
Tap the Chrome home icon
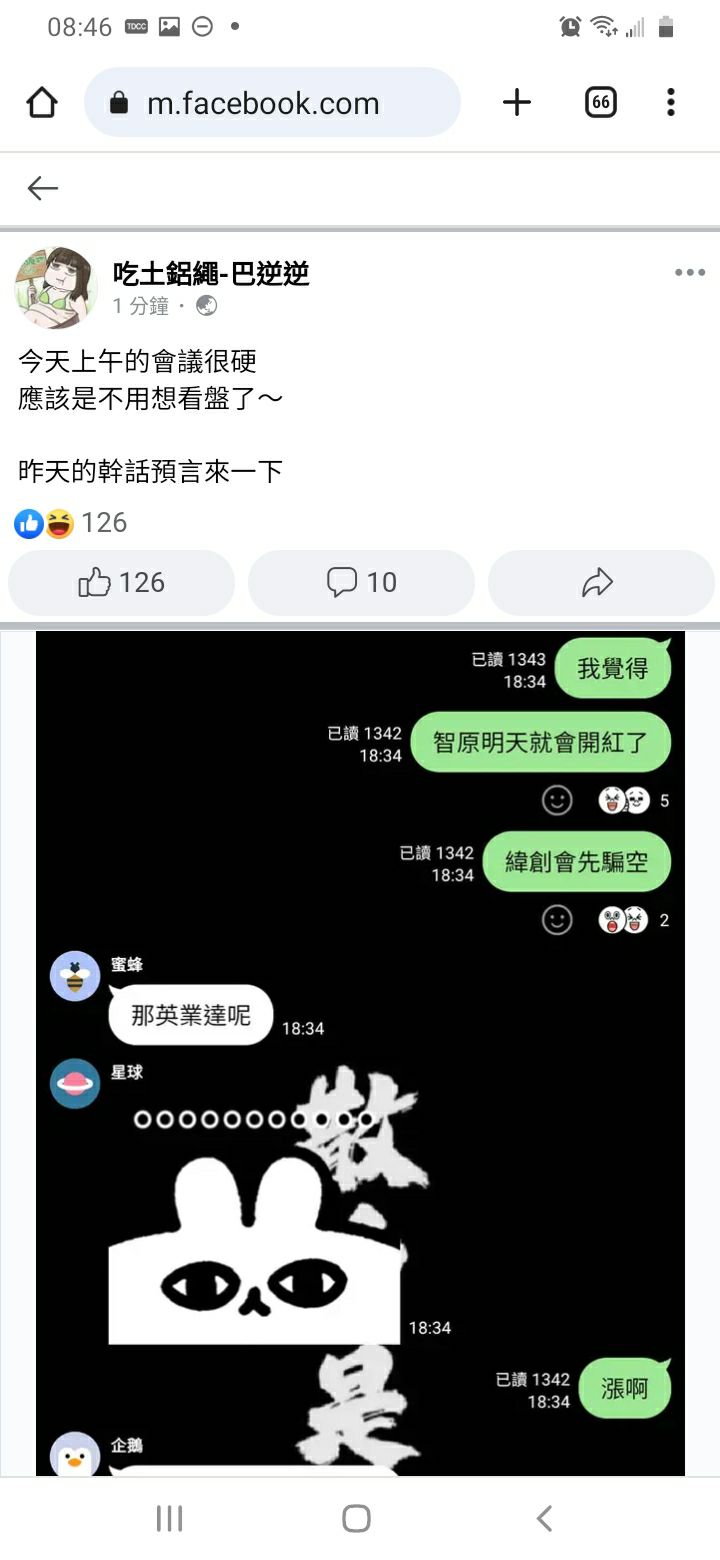(42, 102)
